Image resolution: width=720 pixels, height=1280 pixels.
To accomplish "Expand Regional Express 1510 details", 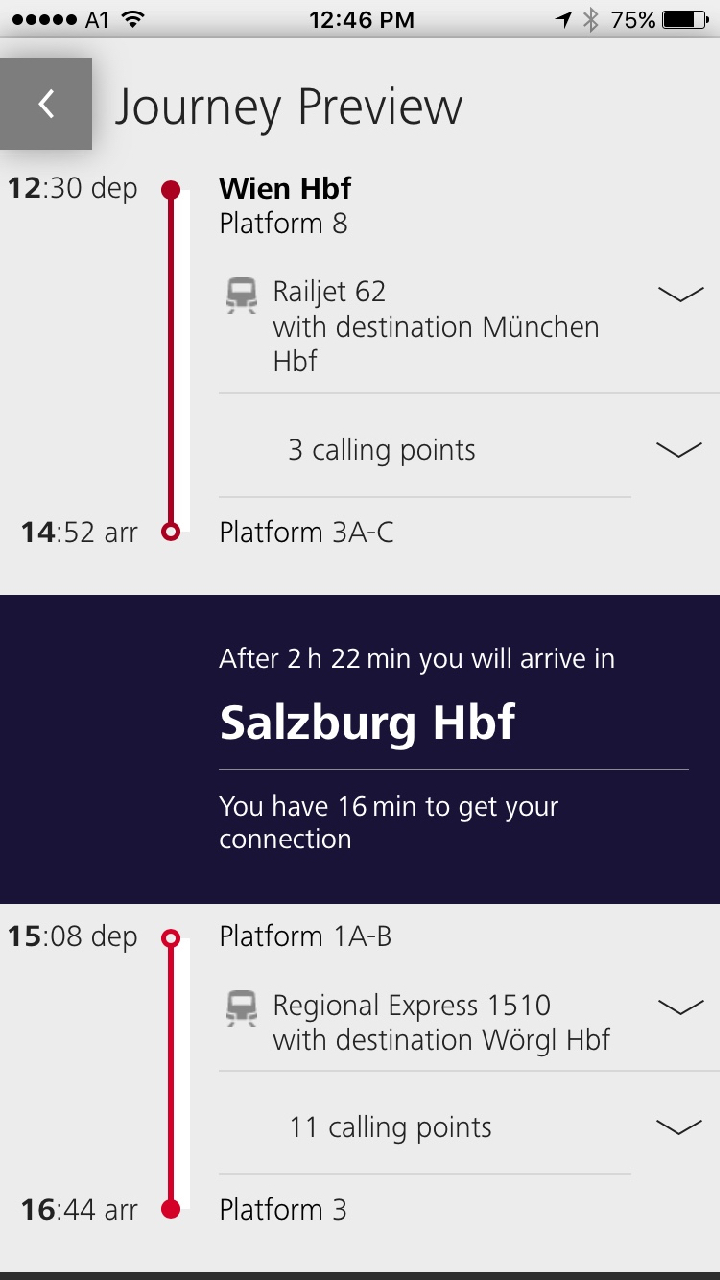I will [x=679, y=1007].
